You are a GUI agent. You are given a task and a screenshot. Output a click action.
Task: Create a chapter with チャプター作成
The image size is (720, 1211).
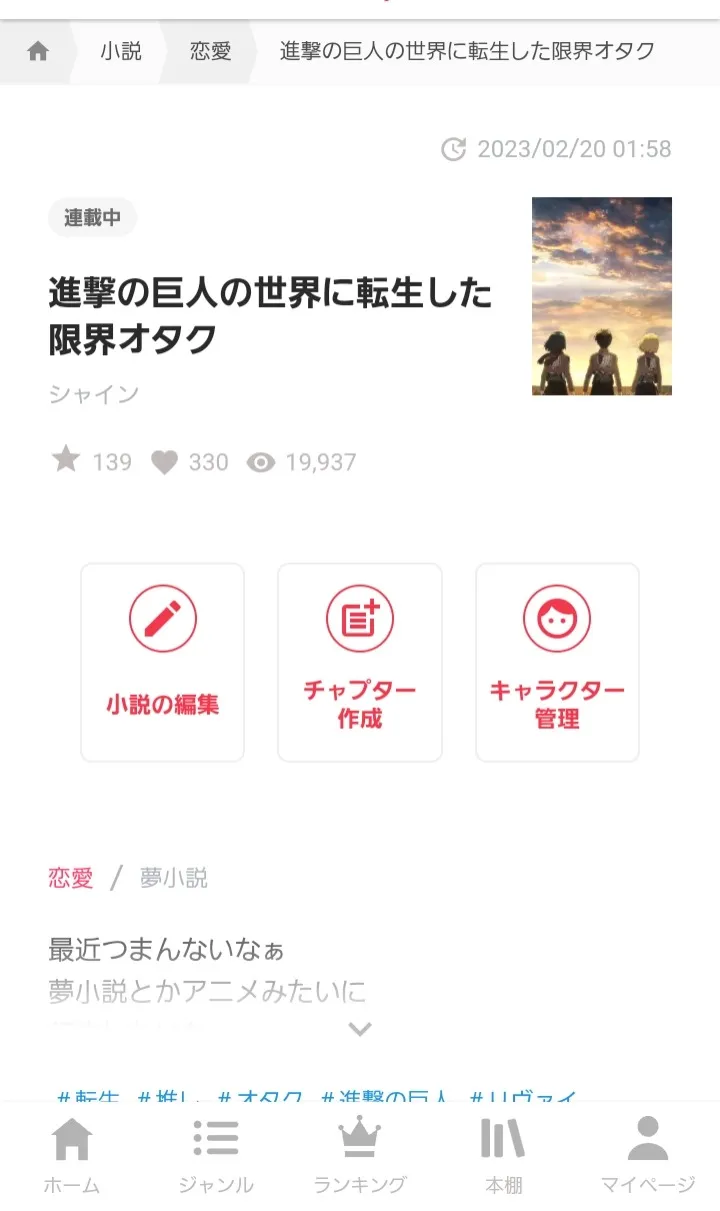359,662
